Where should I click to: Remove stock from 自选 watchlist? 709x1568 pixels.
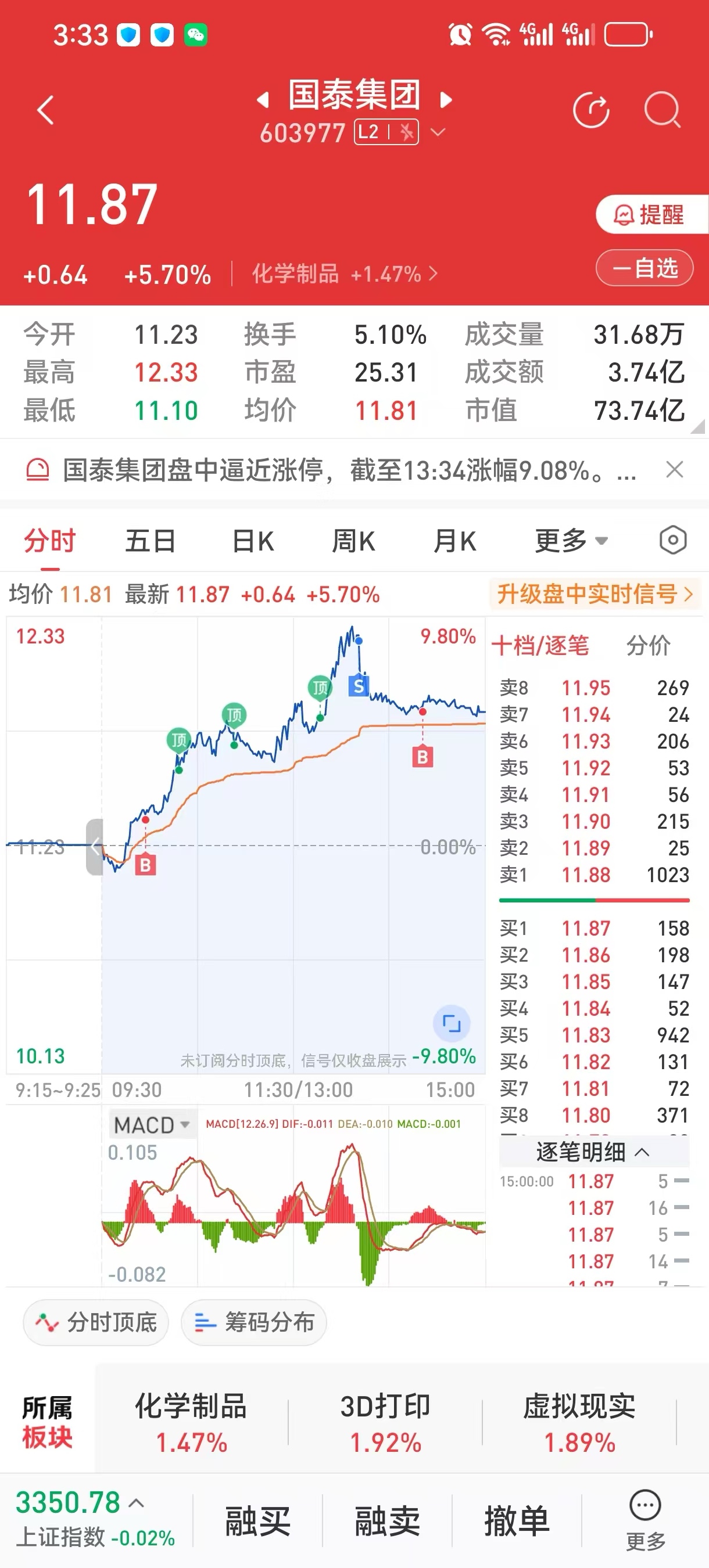pos(644,268)
